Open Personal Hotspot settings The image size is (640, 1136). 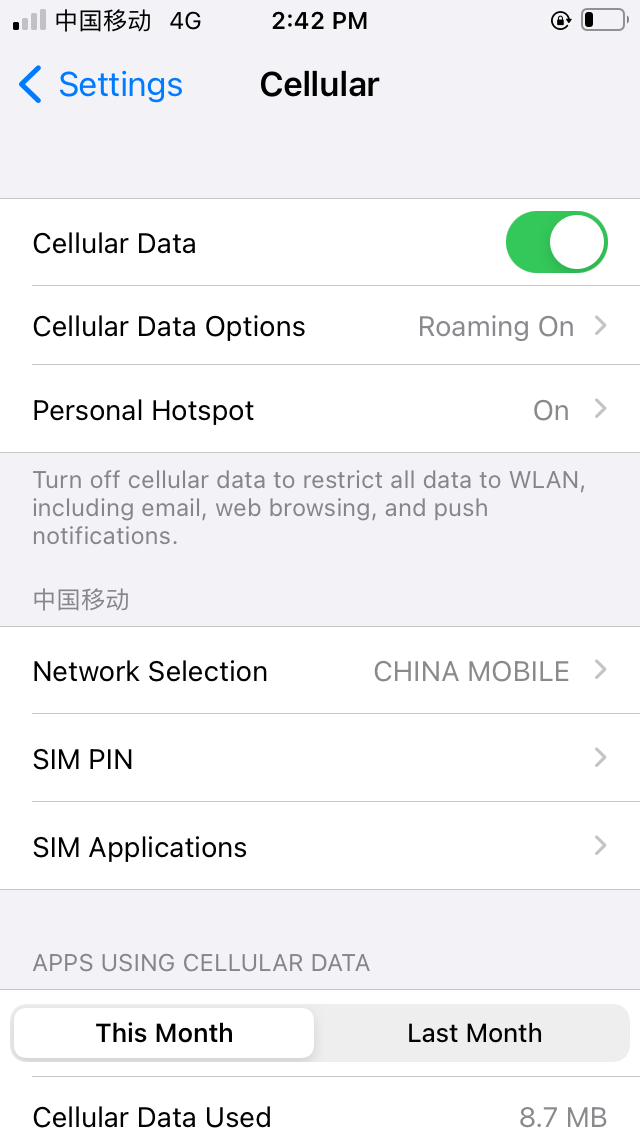tap(320, 409)
